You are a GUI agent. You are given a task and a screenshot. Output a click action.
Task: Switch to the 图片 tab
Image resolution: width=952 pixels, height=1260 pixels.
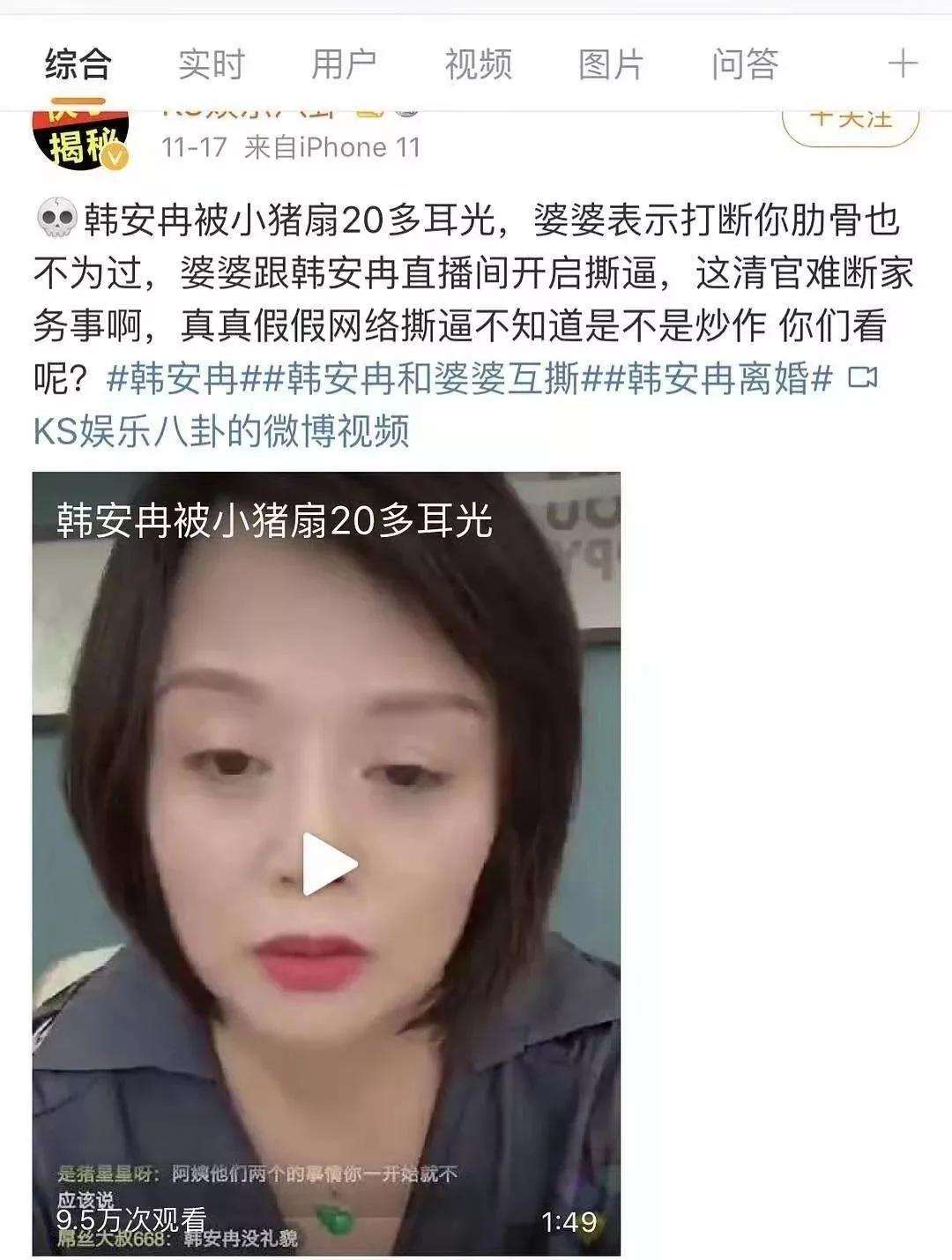[x=612, y=64]
